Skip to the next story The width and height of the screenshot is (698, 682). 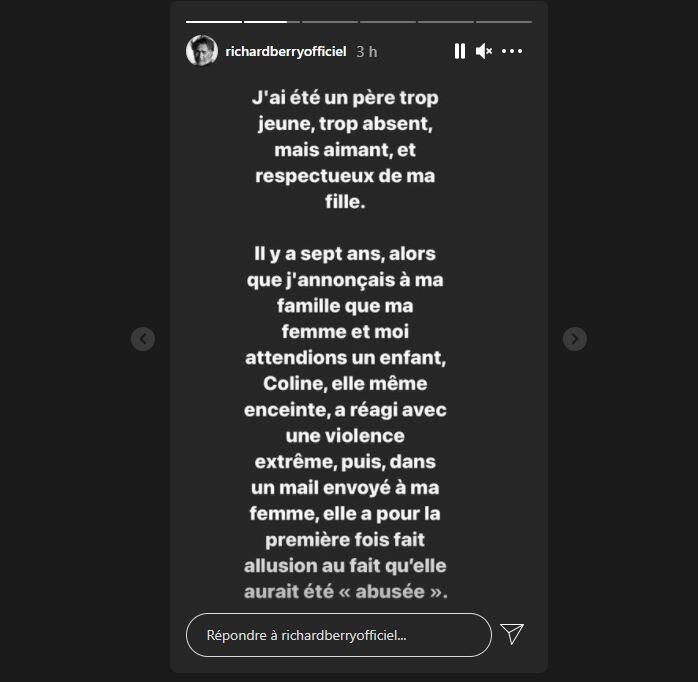pos(574,339)
